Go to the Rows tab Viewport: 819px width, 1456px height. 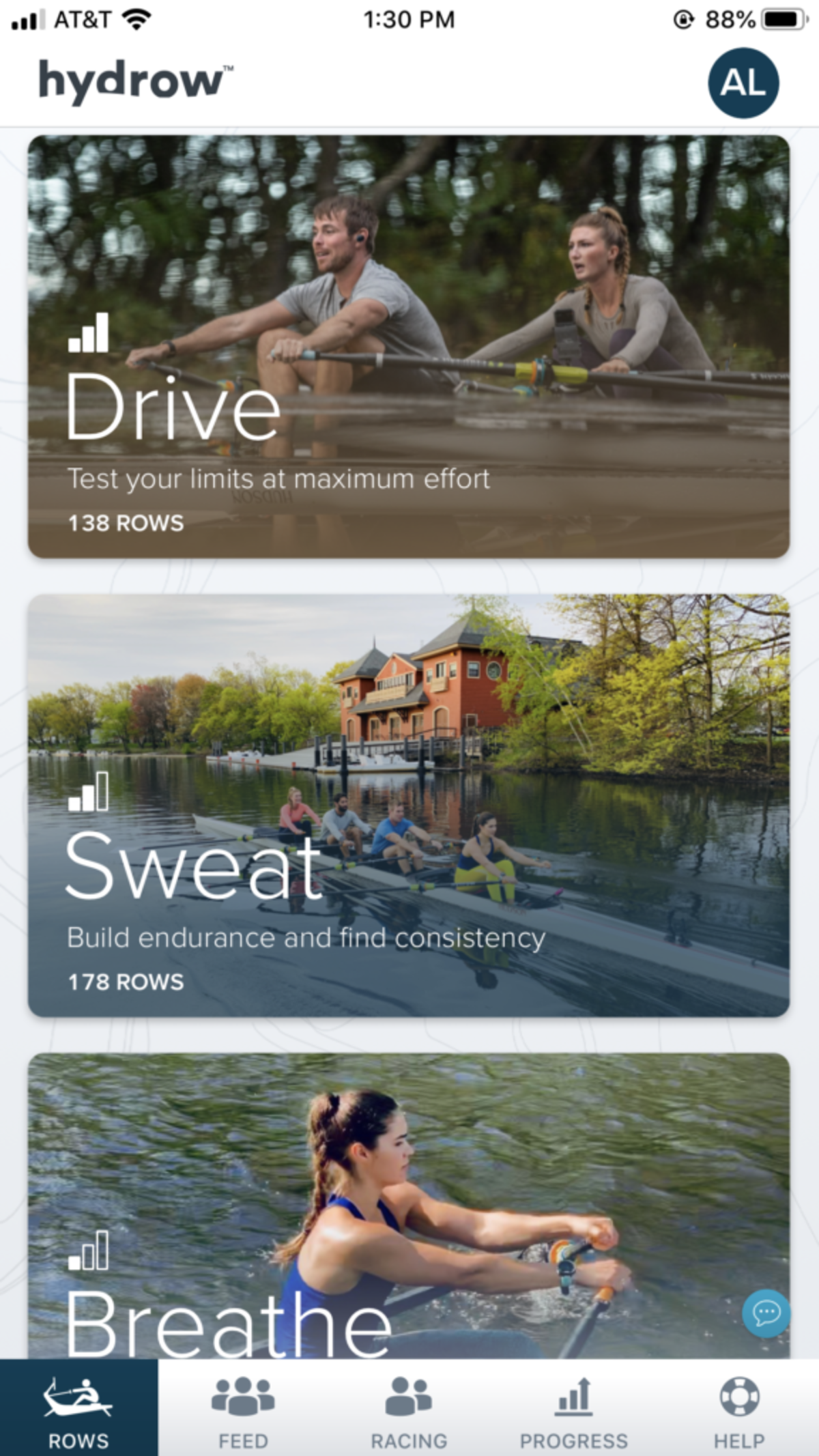tap(78, 1408)
